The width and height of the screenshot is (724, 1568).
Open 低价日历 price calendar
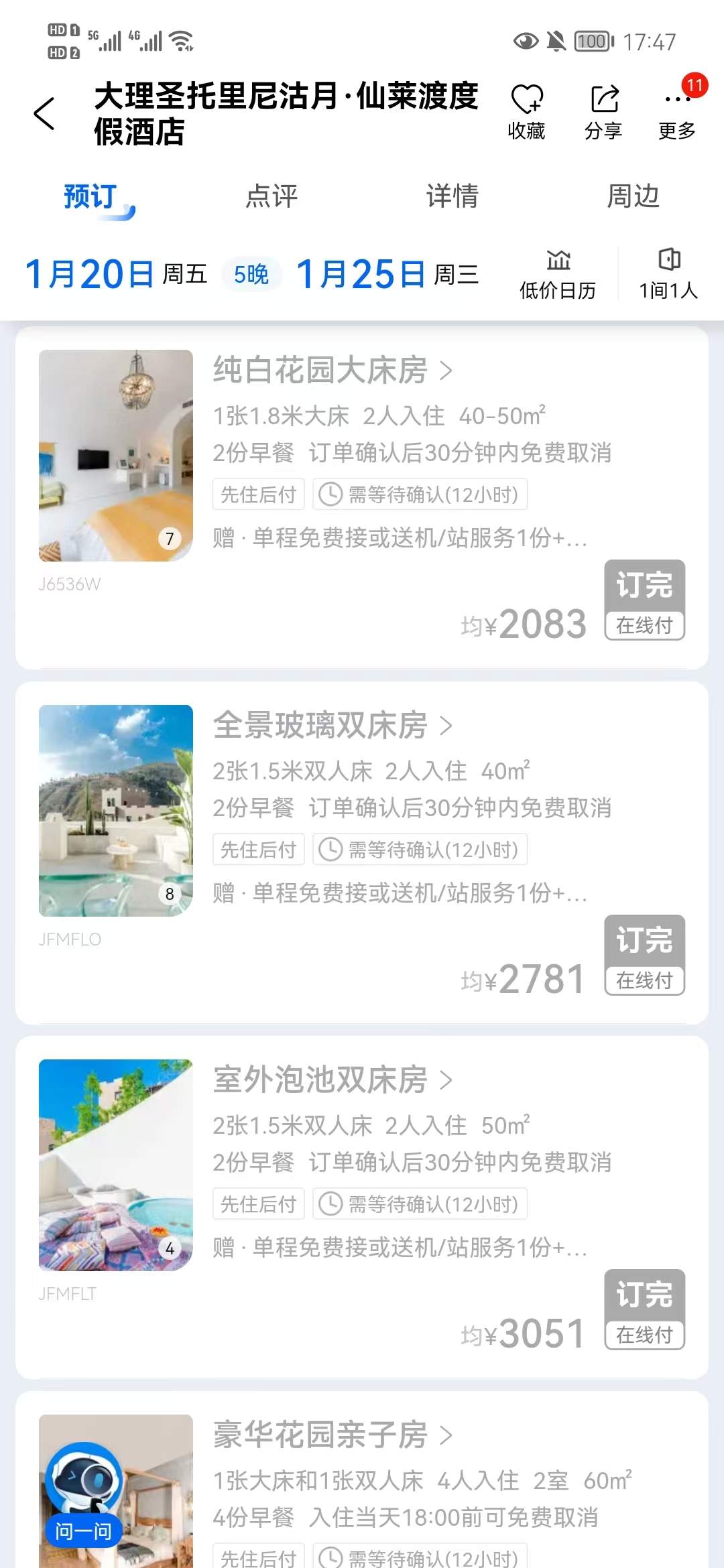click(x=558, y=275)
